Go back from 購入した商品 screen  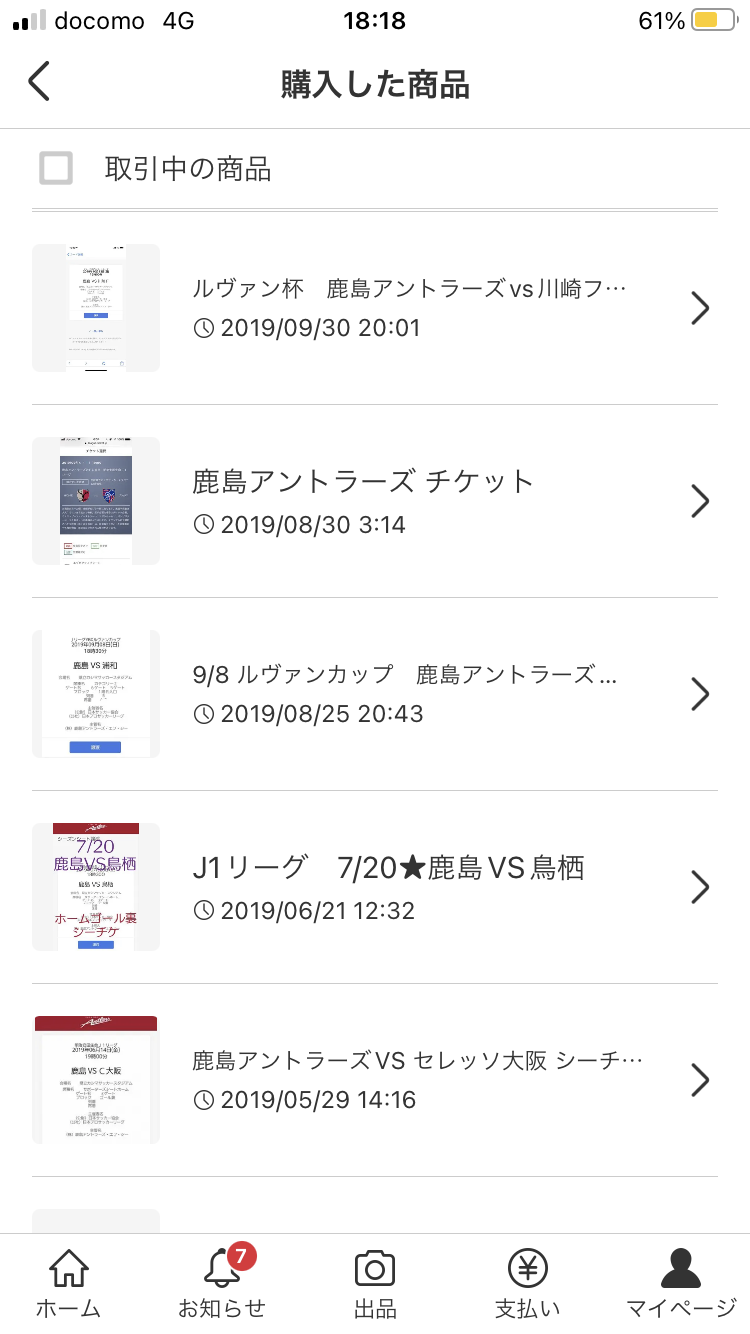39,82
